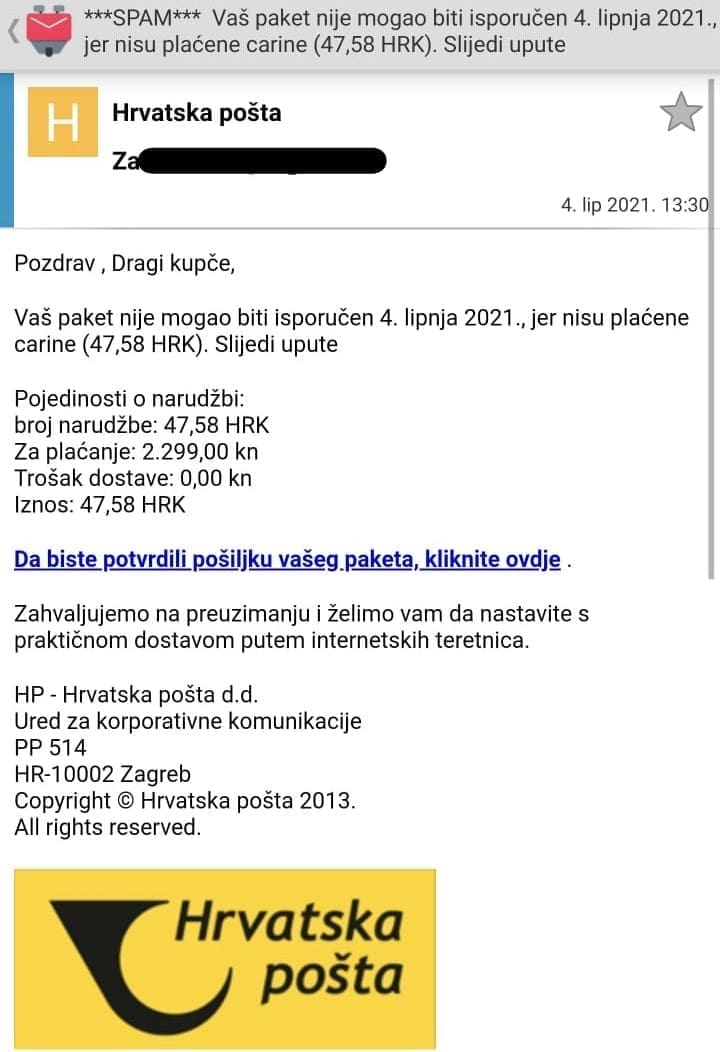Star this email from Hrvatska pošta

pyautogui.click(x=681, y=112)
